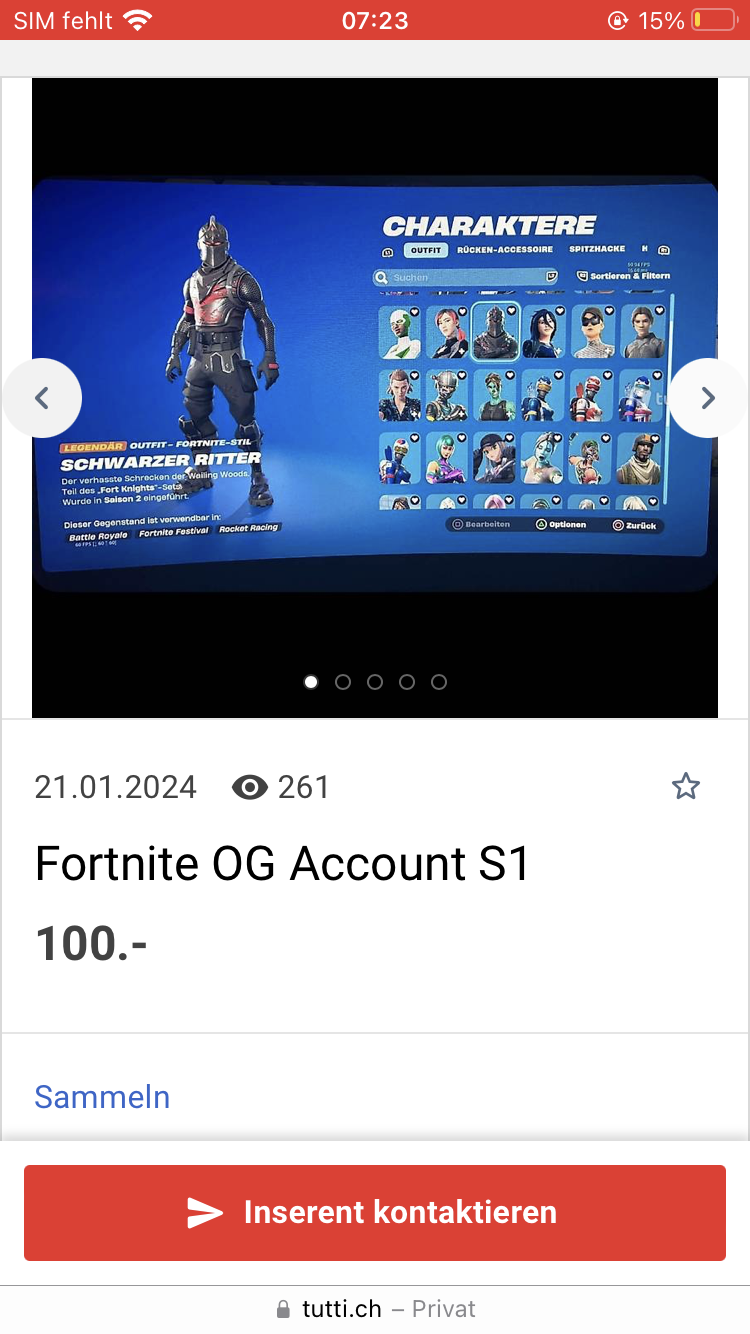Toggle the star to bookmark this listing

686,786
